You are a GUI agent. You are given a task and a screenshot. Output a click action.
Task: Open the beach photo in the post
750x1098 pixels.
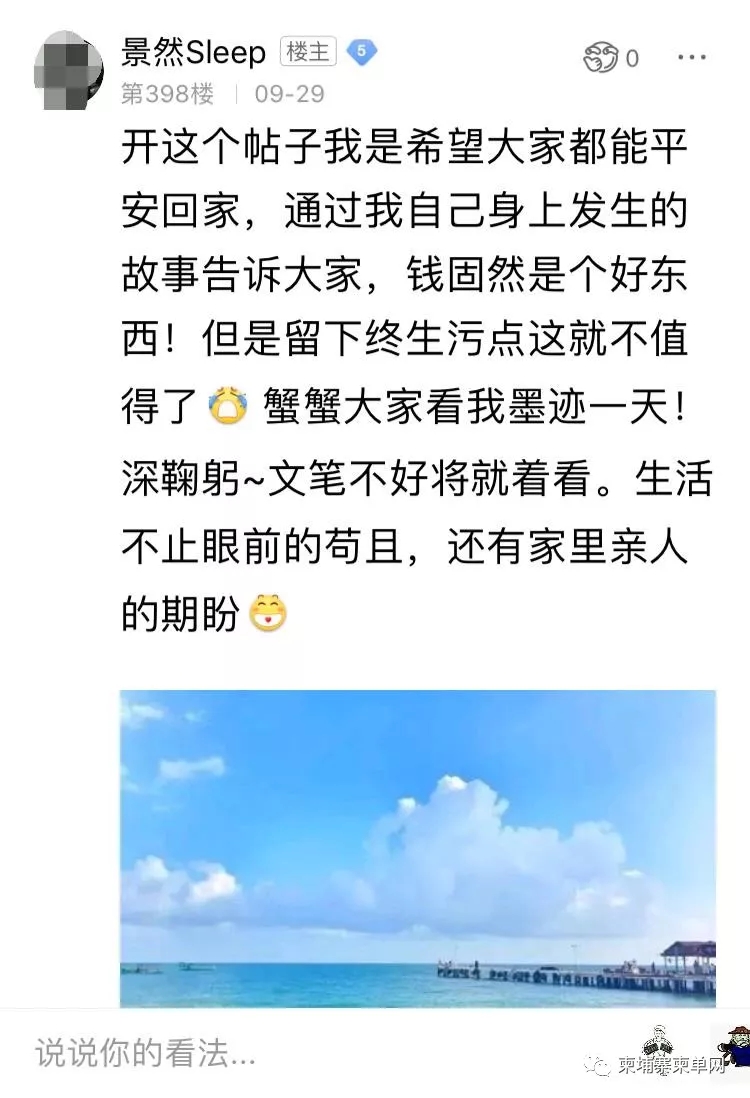click(418, 848)
